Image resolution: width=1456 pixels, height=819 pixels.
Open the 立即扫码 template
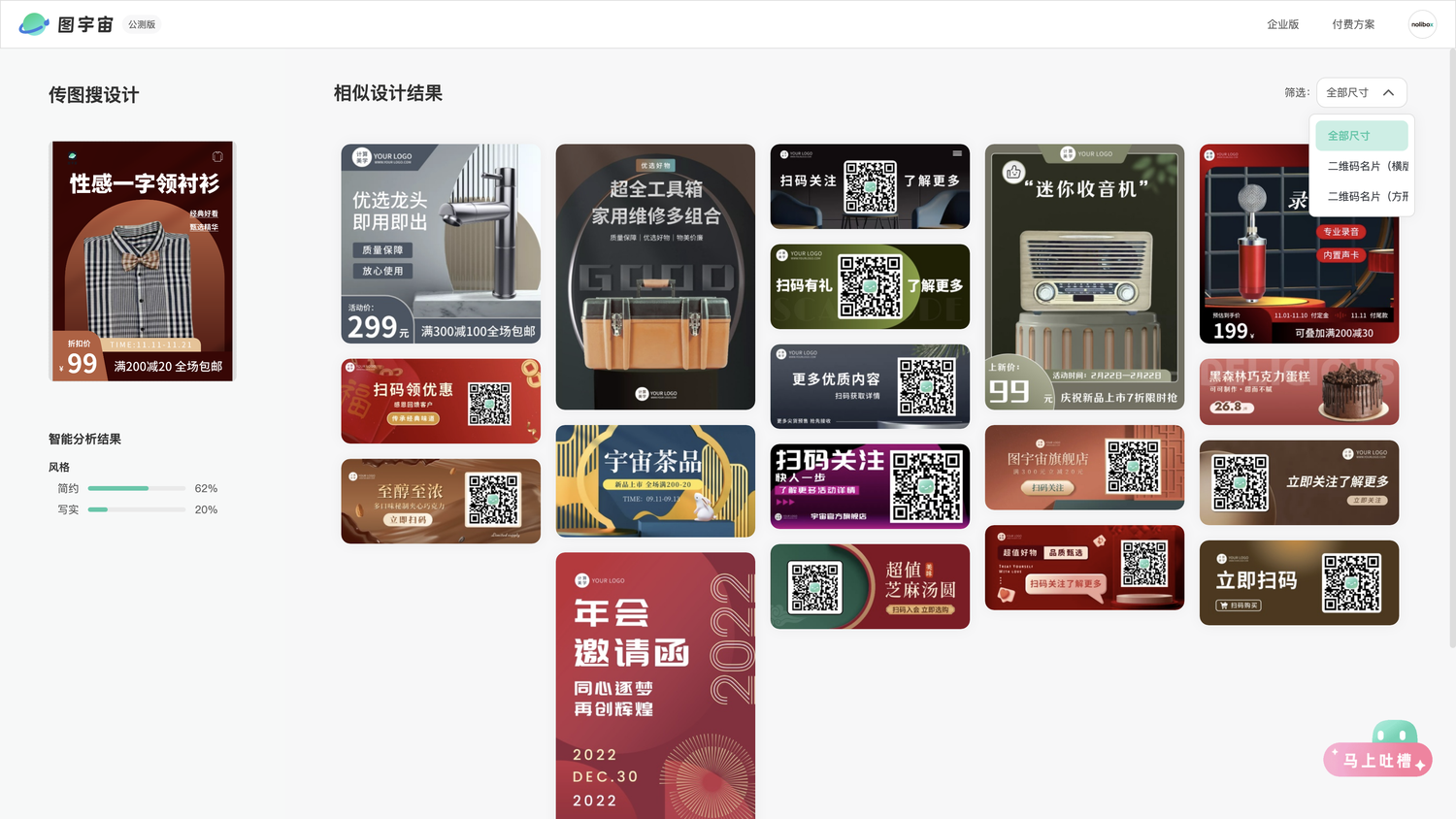click(x=1299, y=582)
